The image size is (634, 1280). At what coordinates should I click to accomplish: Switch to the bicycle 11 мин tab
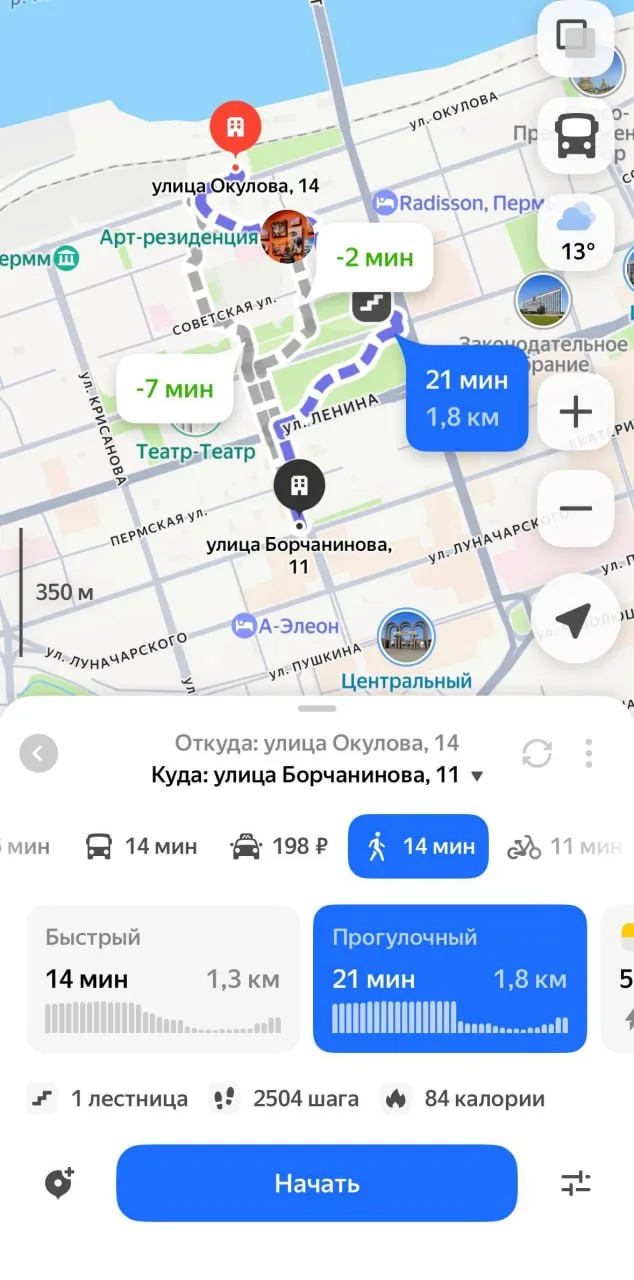(564, 847)
